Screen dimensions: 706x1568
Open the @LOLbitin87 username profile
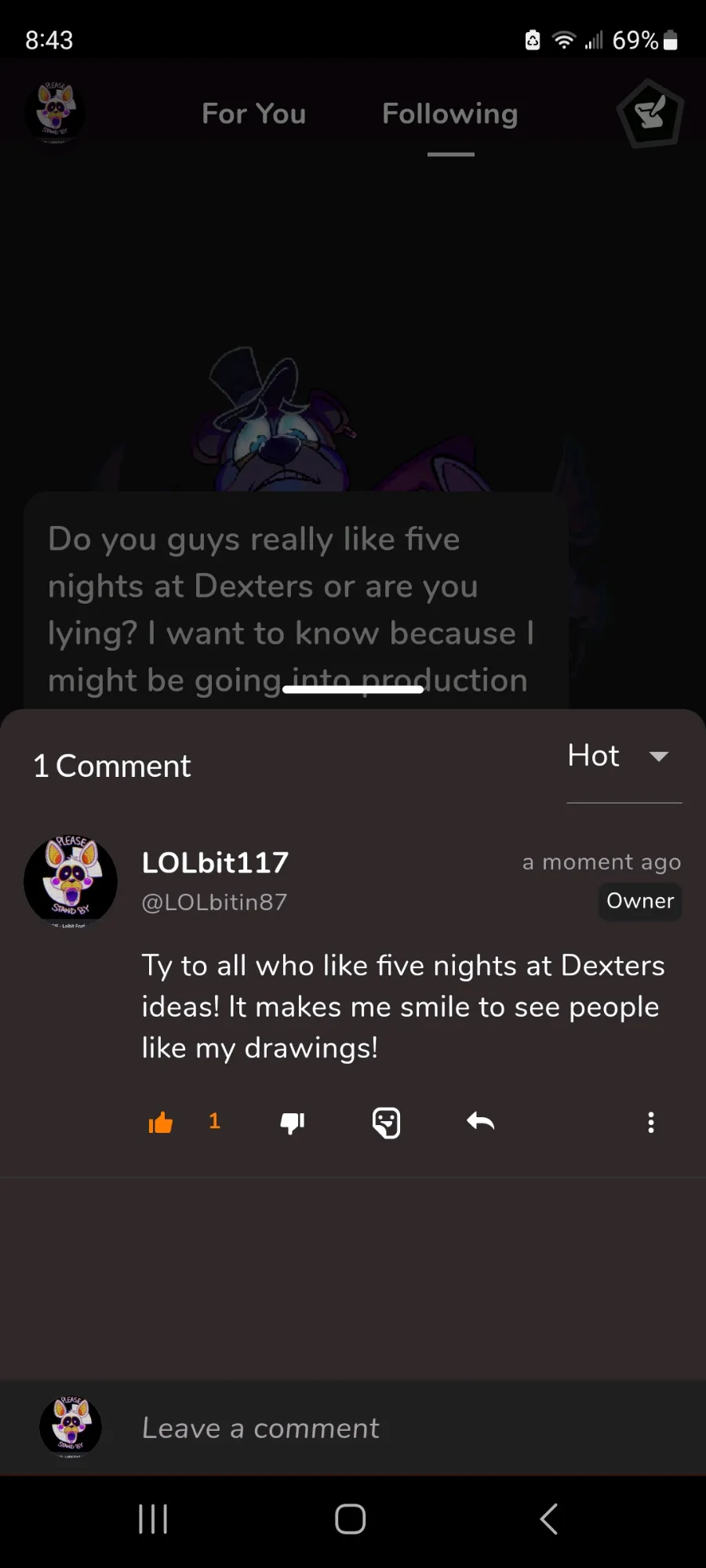click(214, 902)
